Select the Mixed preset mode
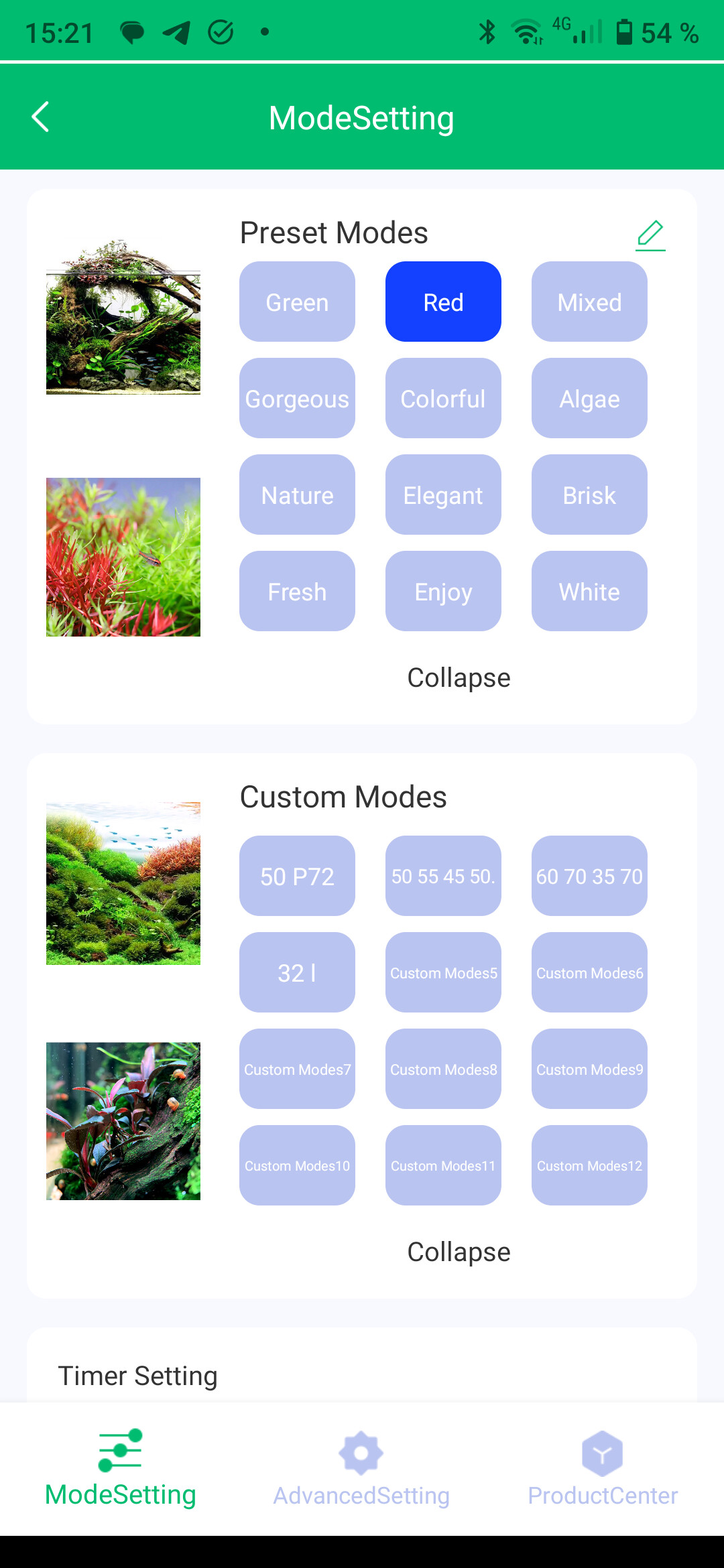 tap(589, 302)
